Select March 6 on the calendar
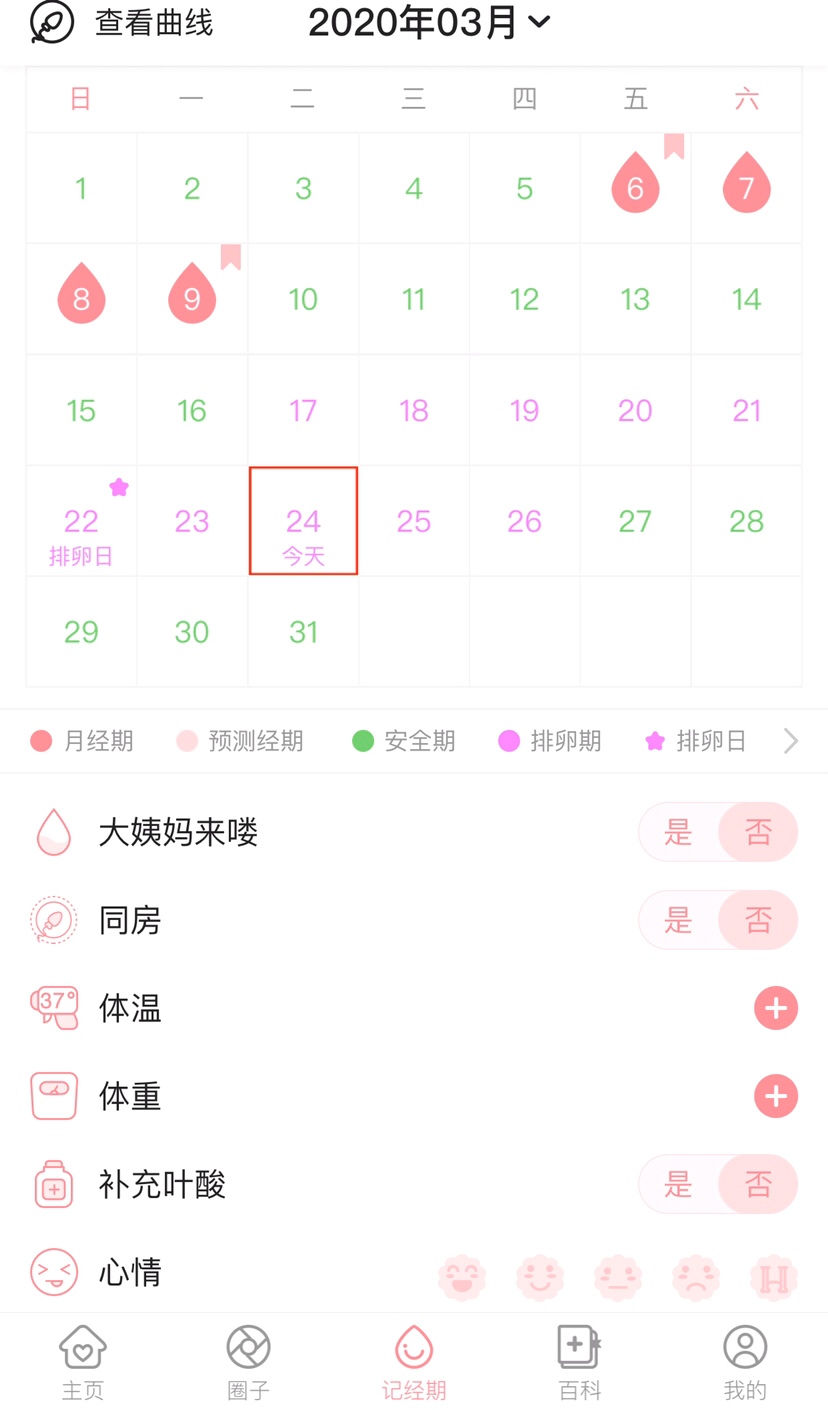Screen dimensions: 828x1410 pyautogui.click(x=635, y=187)
